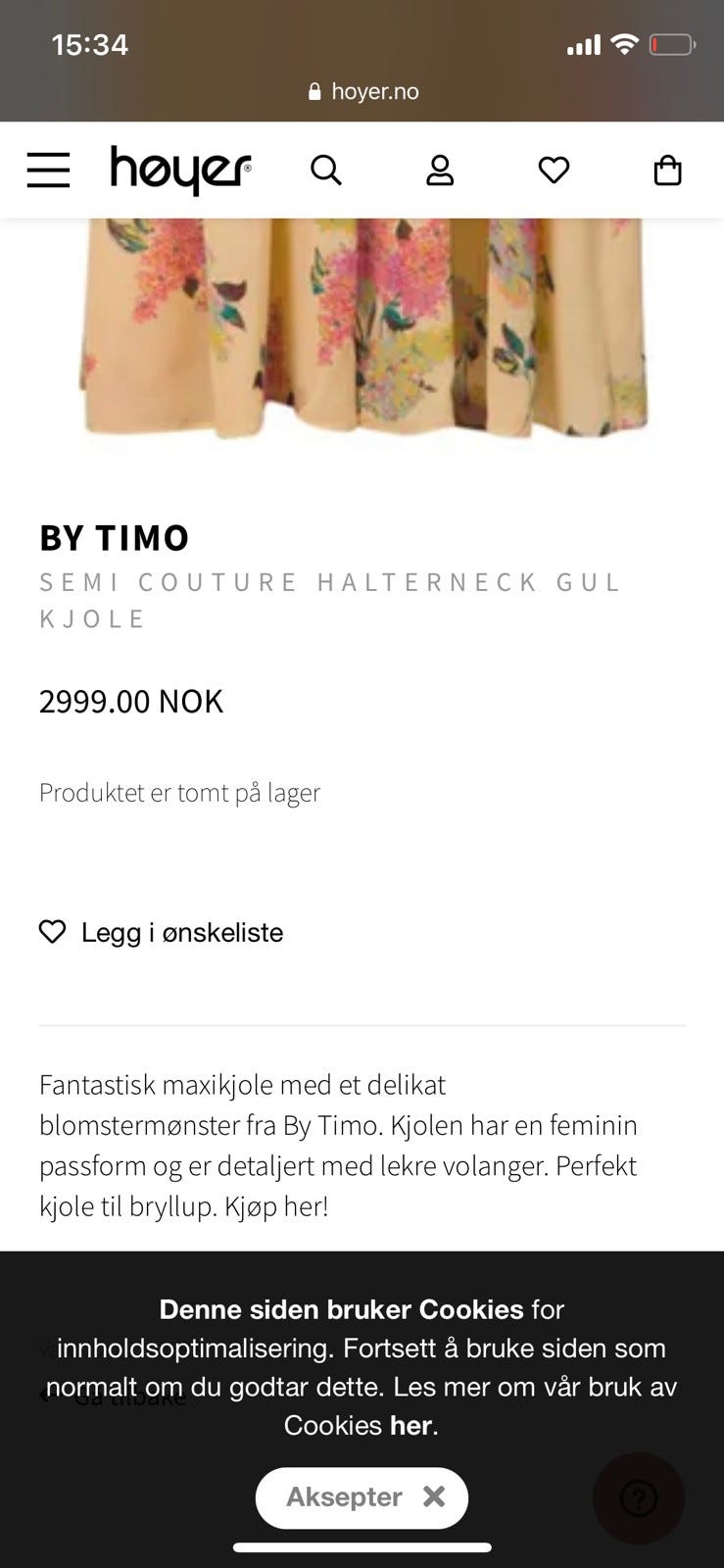Dismiss the cookie banner with the X
724x1568 pixels.
tap(432, 1496)
